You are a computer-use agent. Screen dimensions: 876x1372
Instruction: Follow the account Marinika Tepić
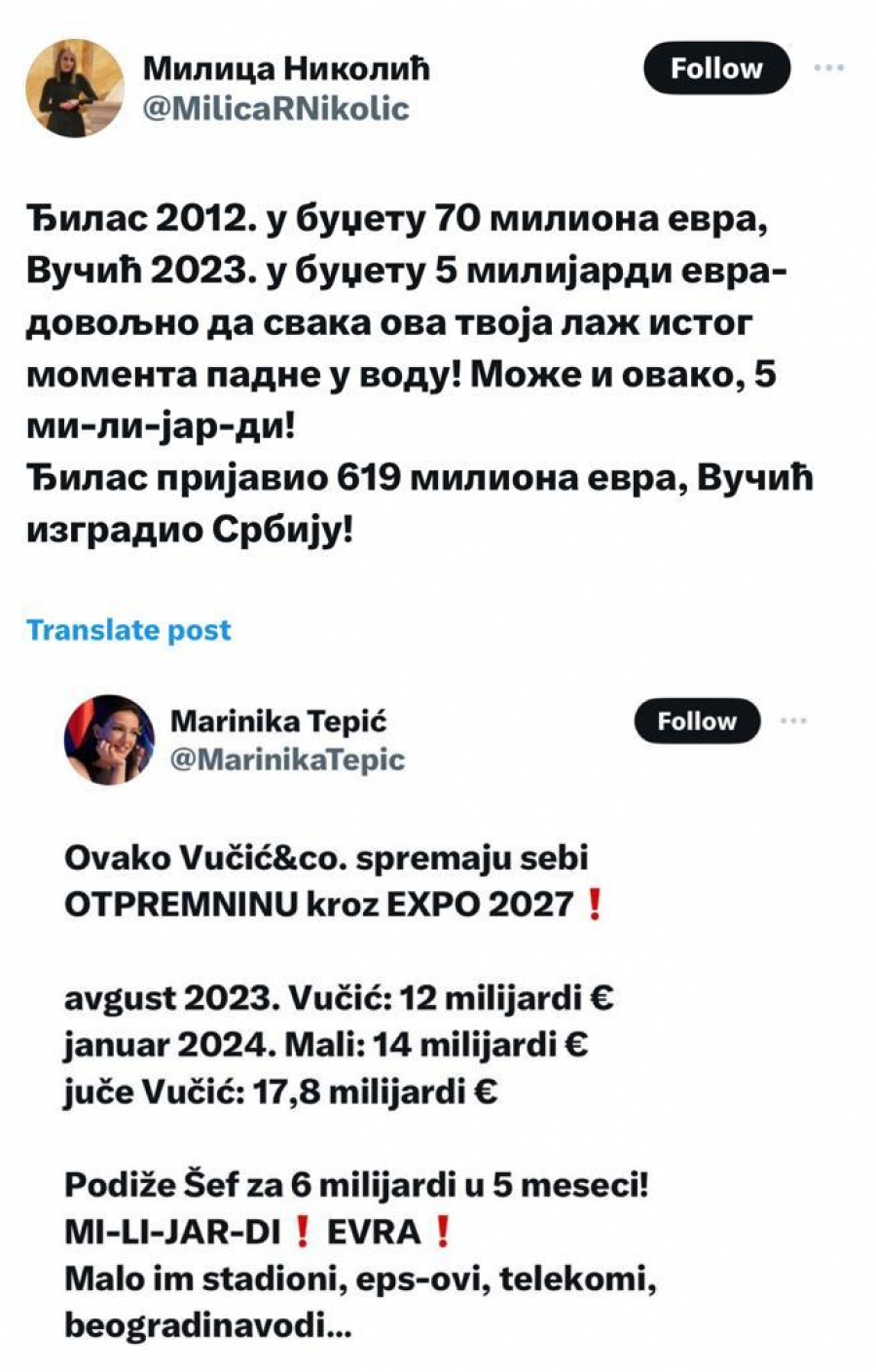coord(697,721)
